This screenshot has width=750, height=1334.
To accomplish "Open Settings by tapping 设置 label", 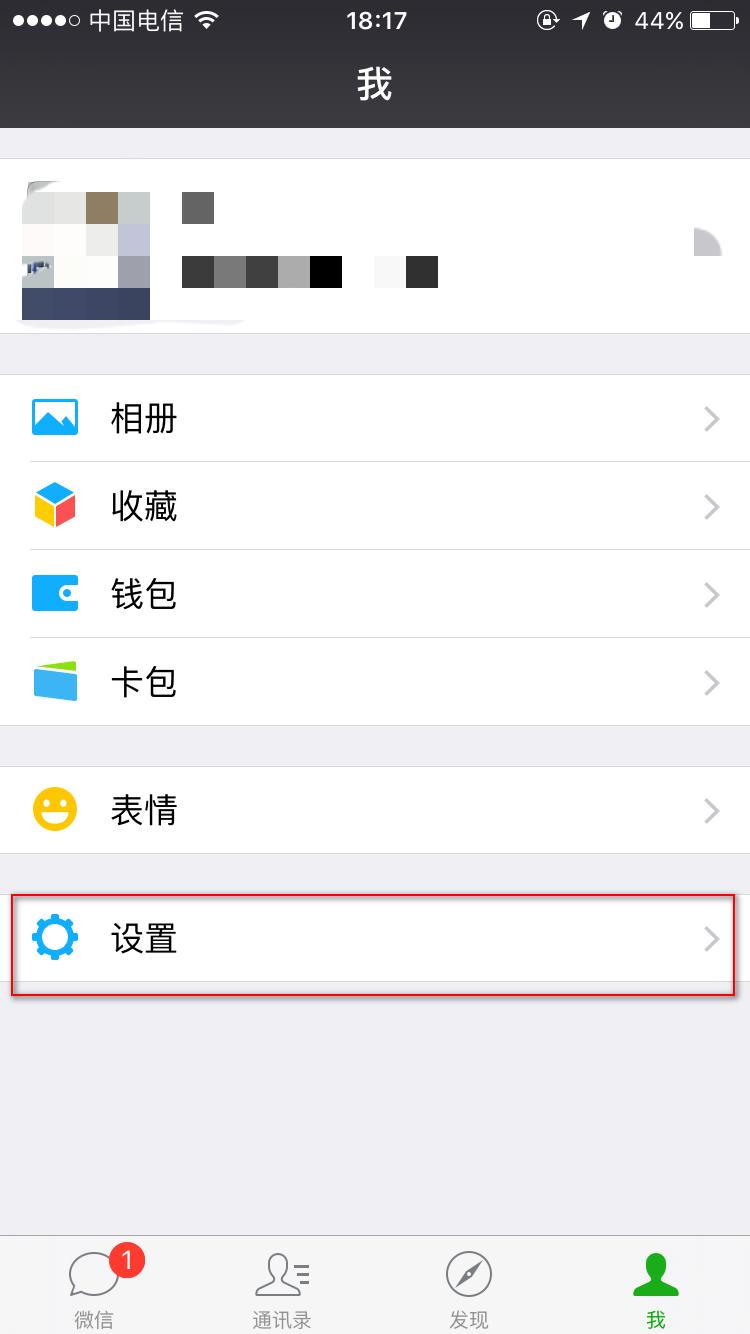I will point(142,937).
